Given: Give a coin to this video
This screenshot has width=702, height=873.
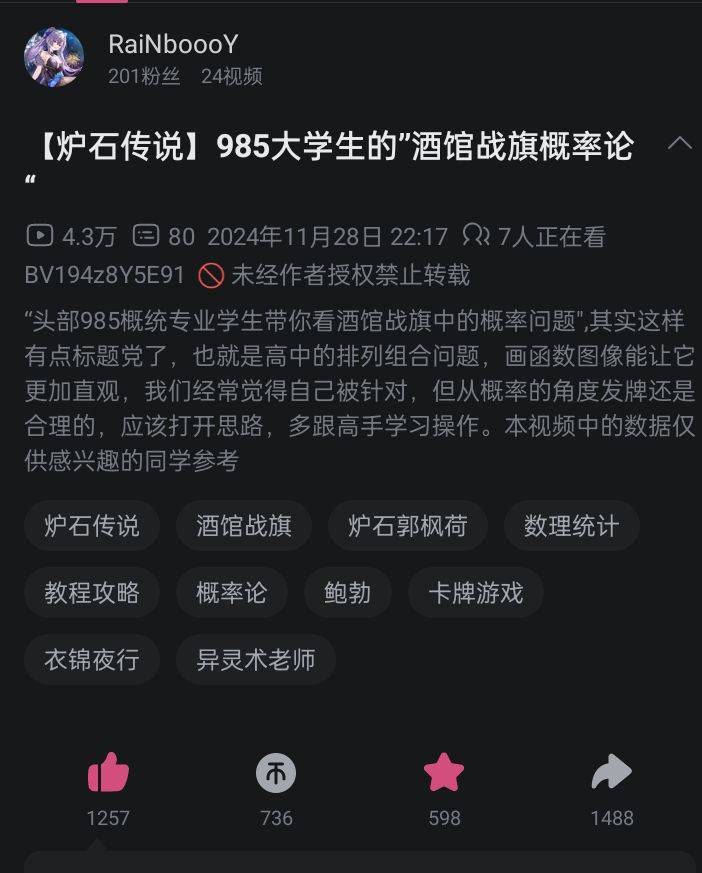Looking at the screenshot, I should coord(276,773).
